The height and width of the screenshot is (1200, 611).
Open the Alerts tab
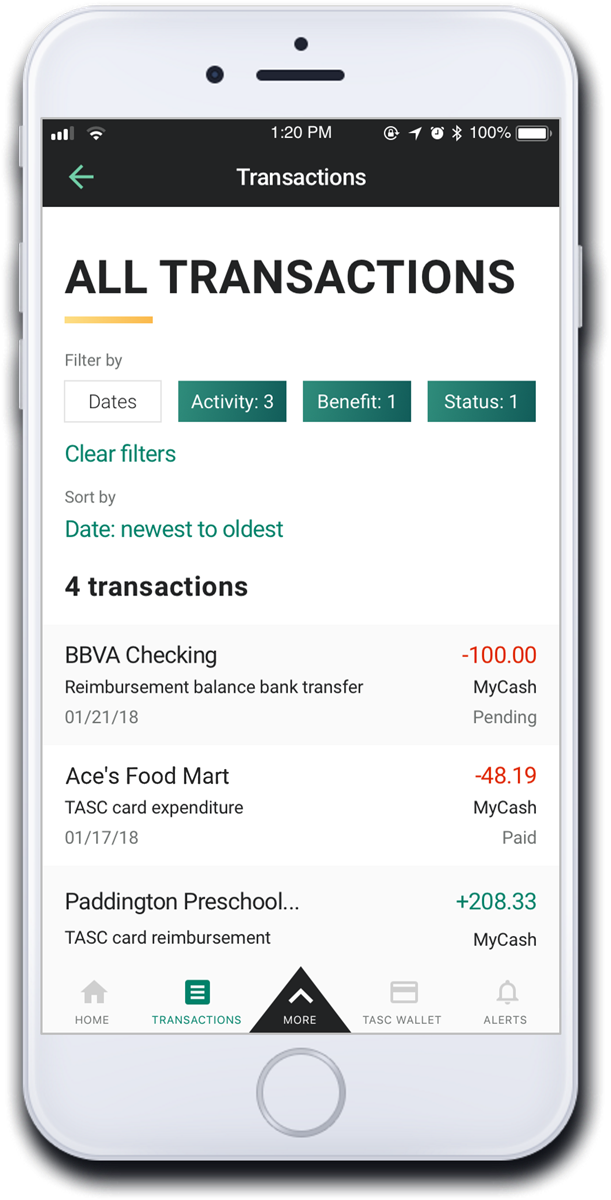pyautogui.click(x=507, y=1002)
